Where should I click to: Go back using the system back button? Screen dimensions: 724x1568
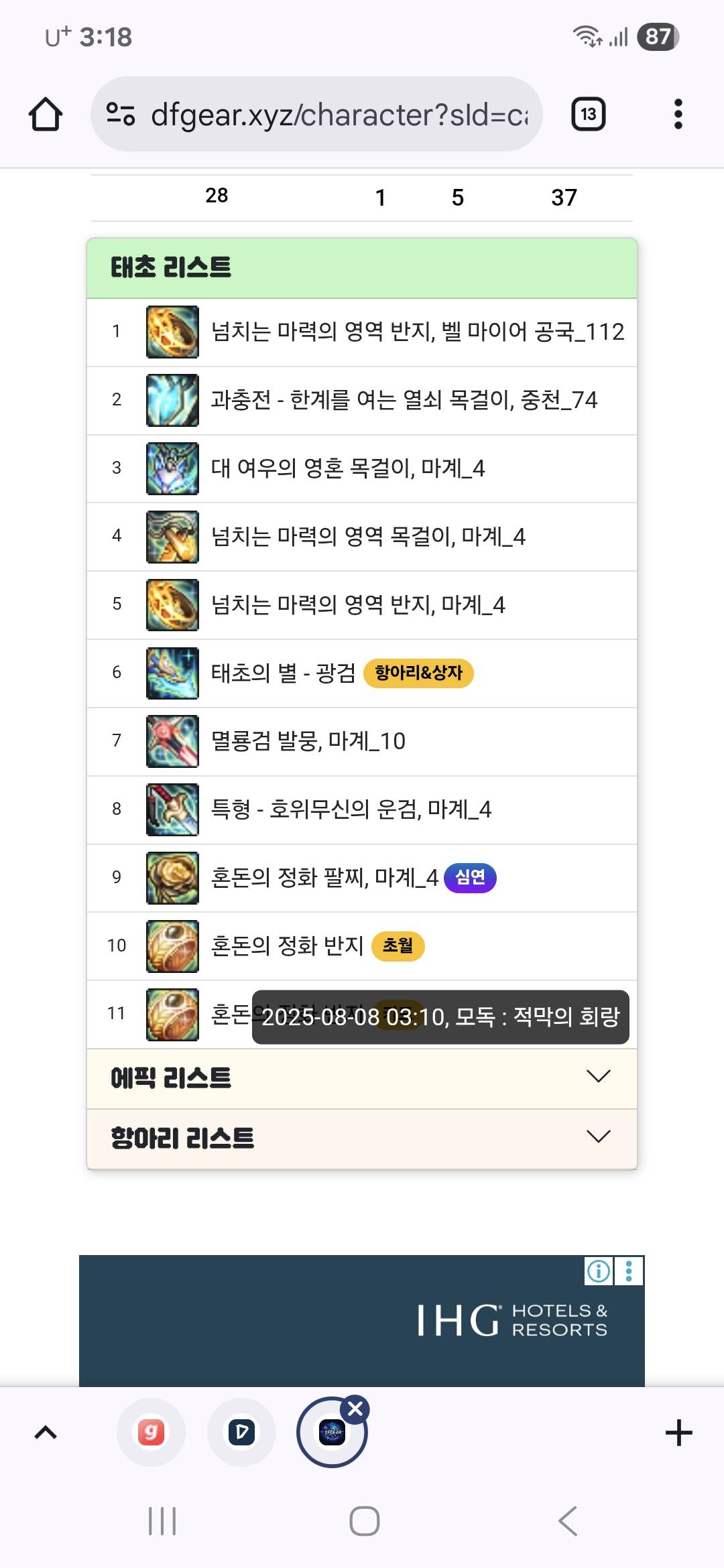[567, 1520]
